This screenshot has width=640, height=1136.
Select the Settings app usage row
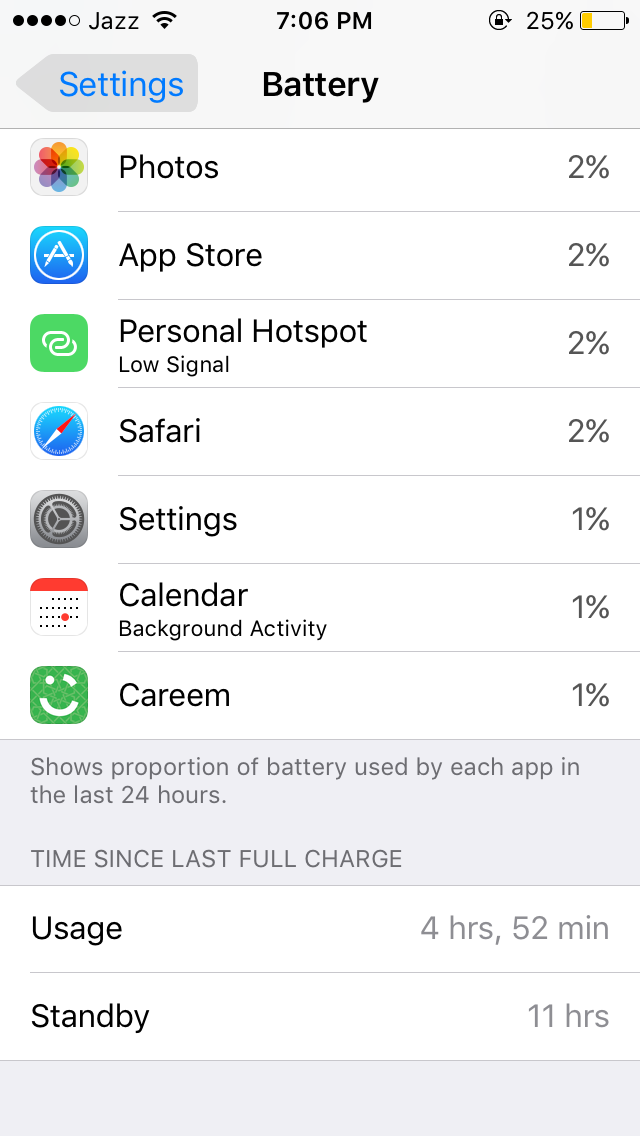pos(320,520)
